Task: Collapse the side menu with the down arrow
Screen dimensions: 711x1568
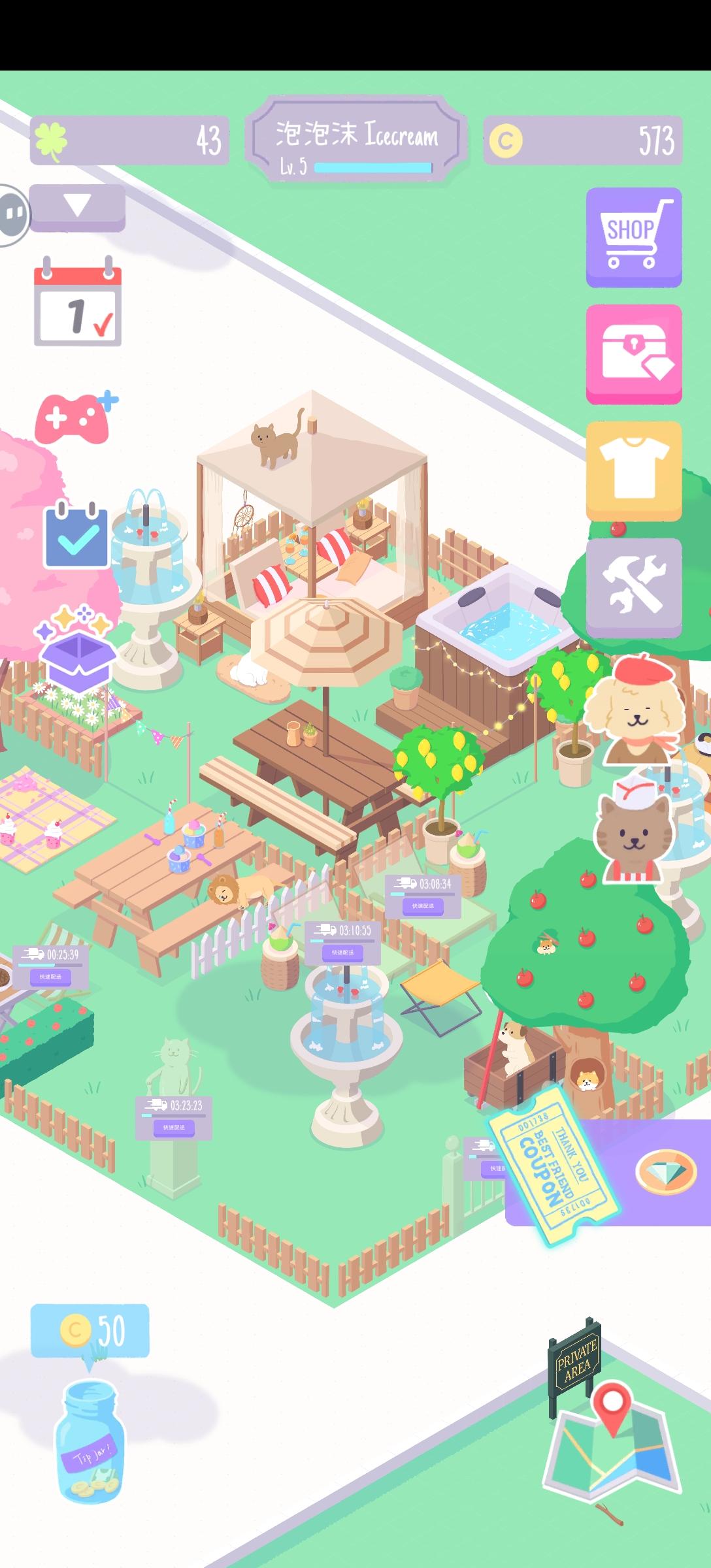Action: click(x=78, y=206)
